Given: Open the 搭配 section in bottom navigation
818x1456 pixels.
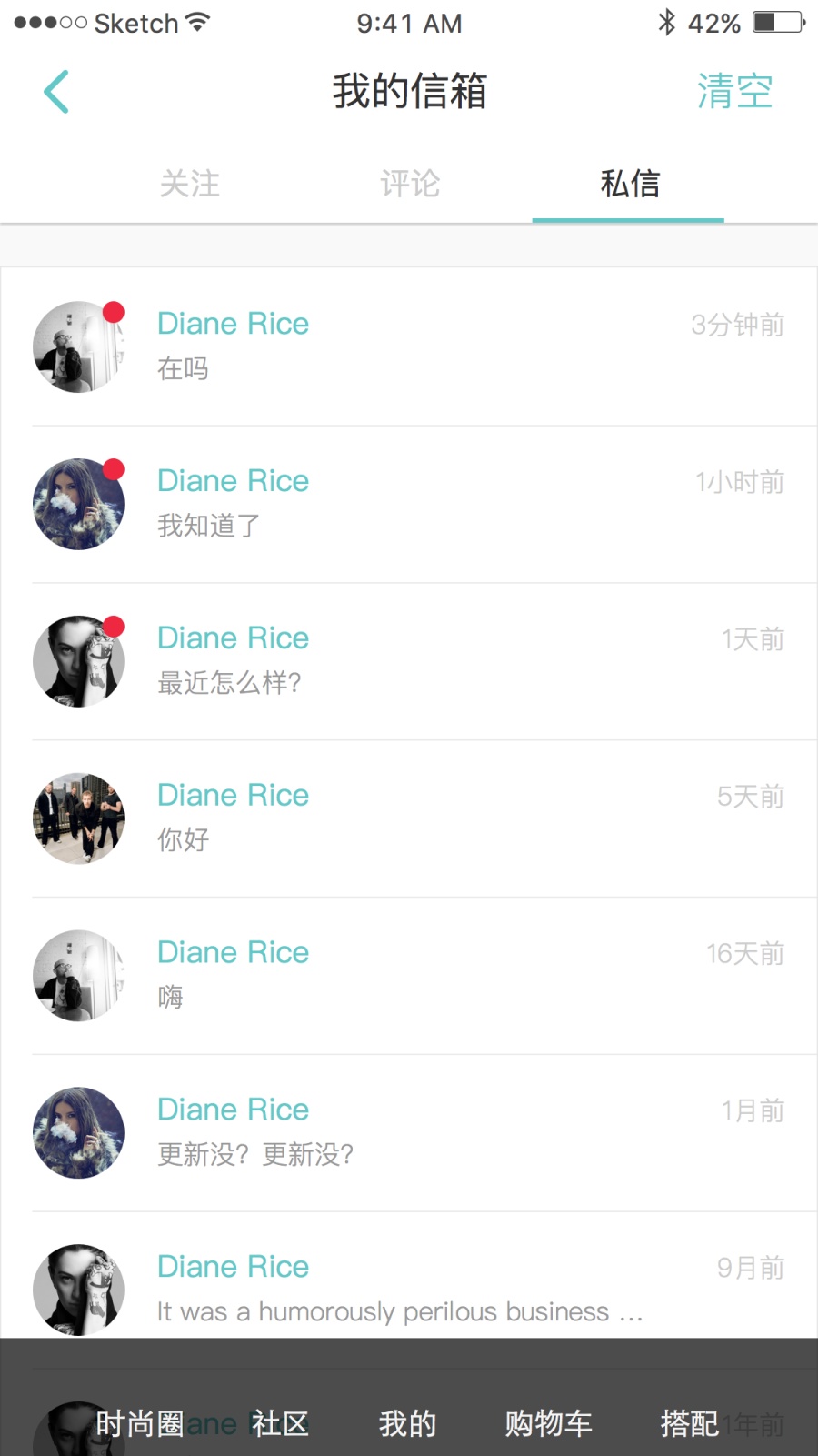Looking at the screenshot, I should [x=688, y=1424].
